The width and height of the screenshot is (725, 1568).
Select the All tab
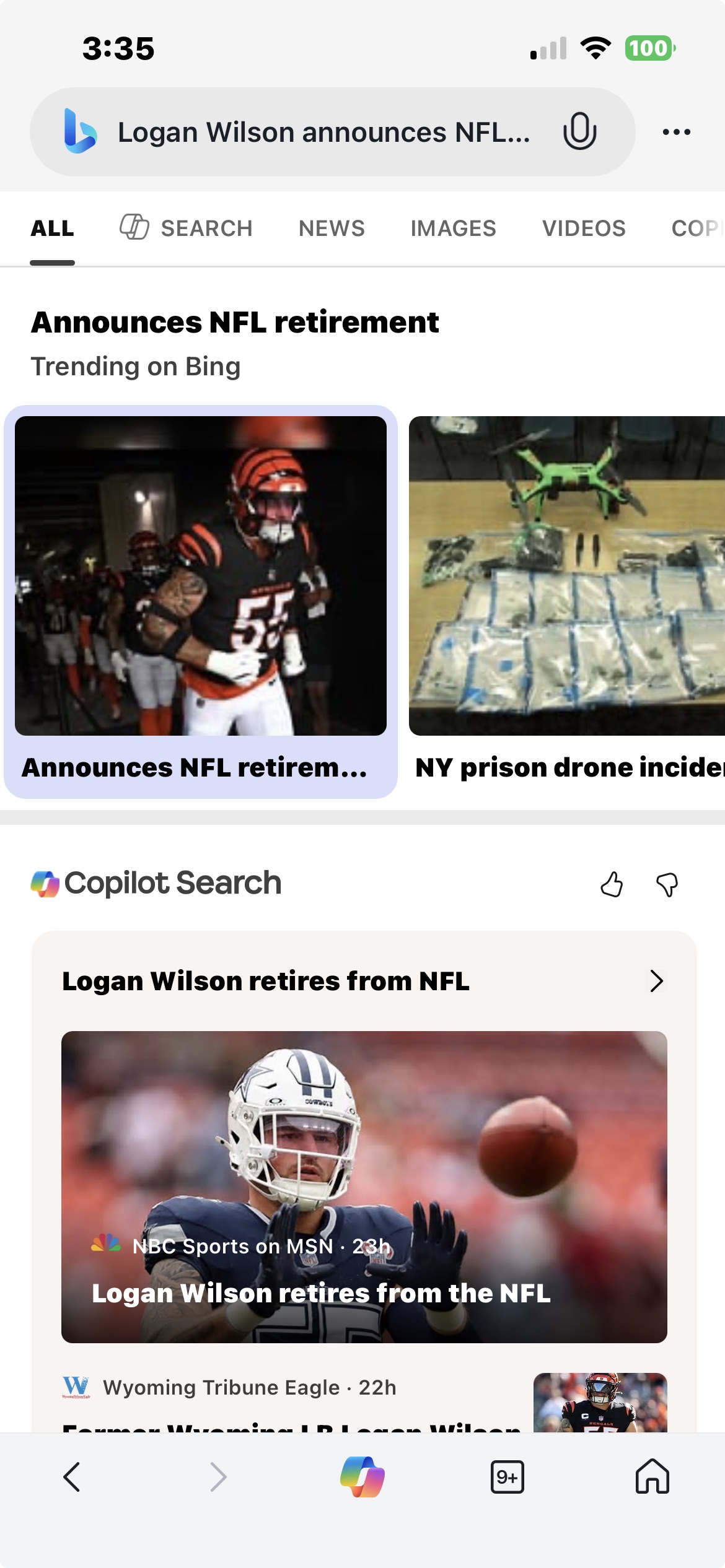tap(53, 228)
